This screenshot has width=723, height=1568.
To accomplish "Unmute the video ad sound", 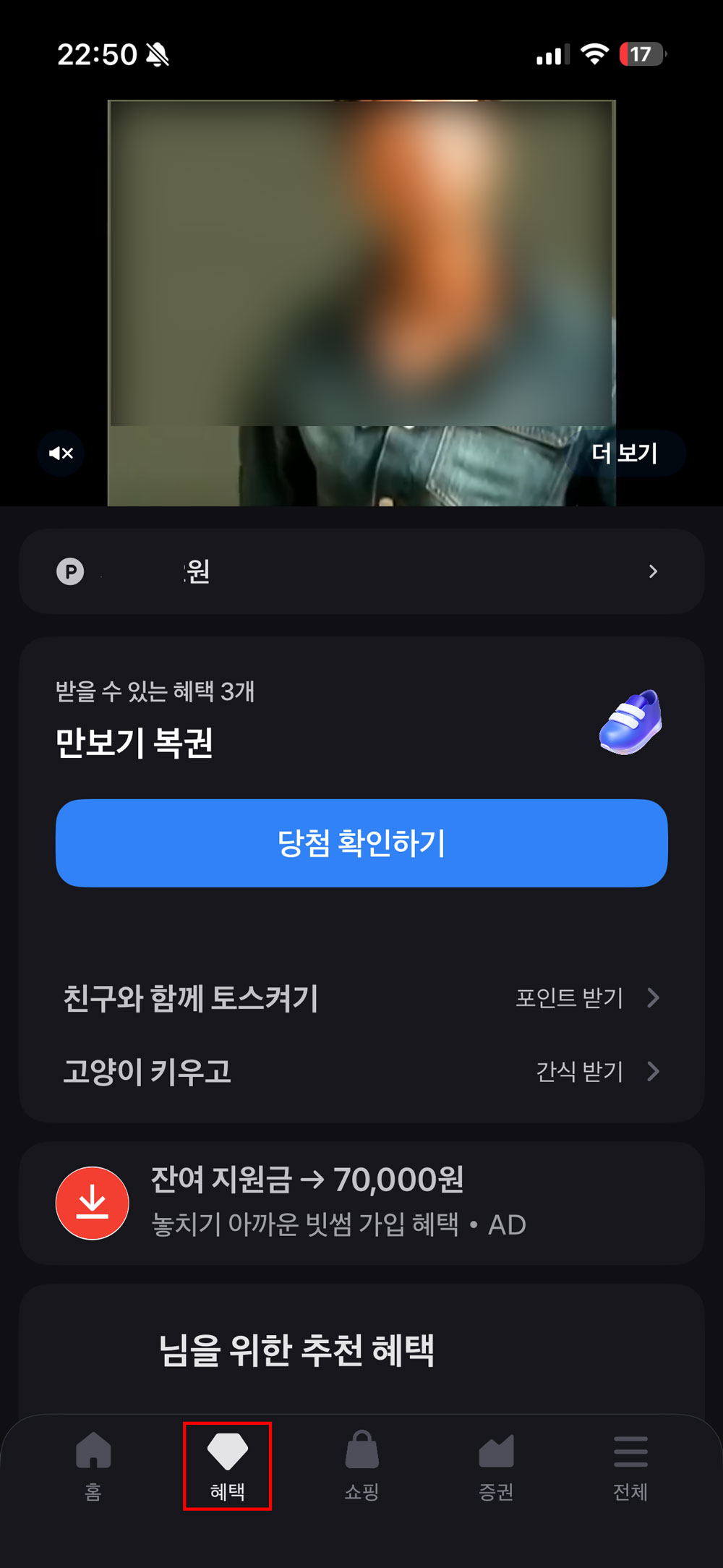I will click(x=61, y=453).
